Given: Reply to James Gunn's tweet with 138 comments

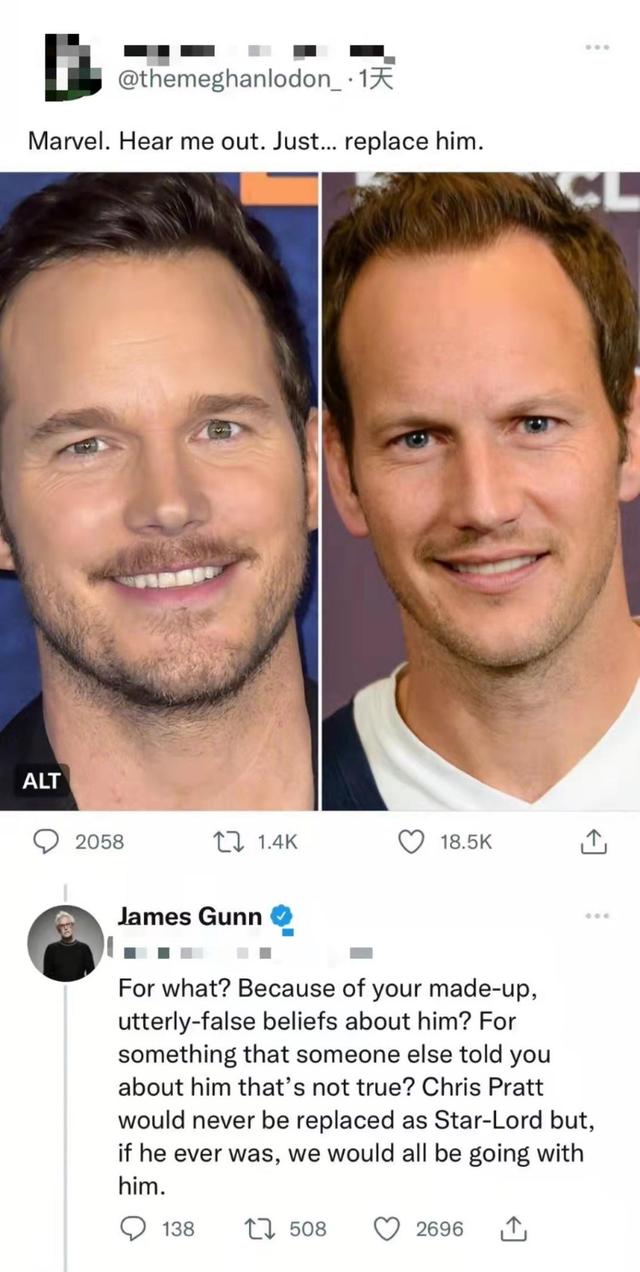Looking at the screenshot, I should (132, 1229).
